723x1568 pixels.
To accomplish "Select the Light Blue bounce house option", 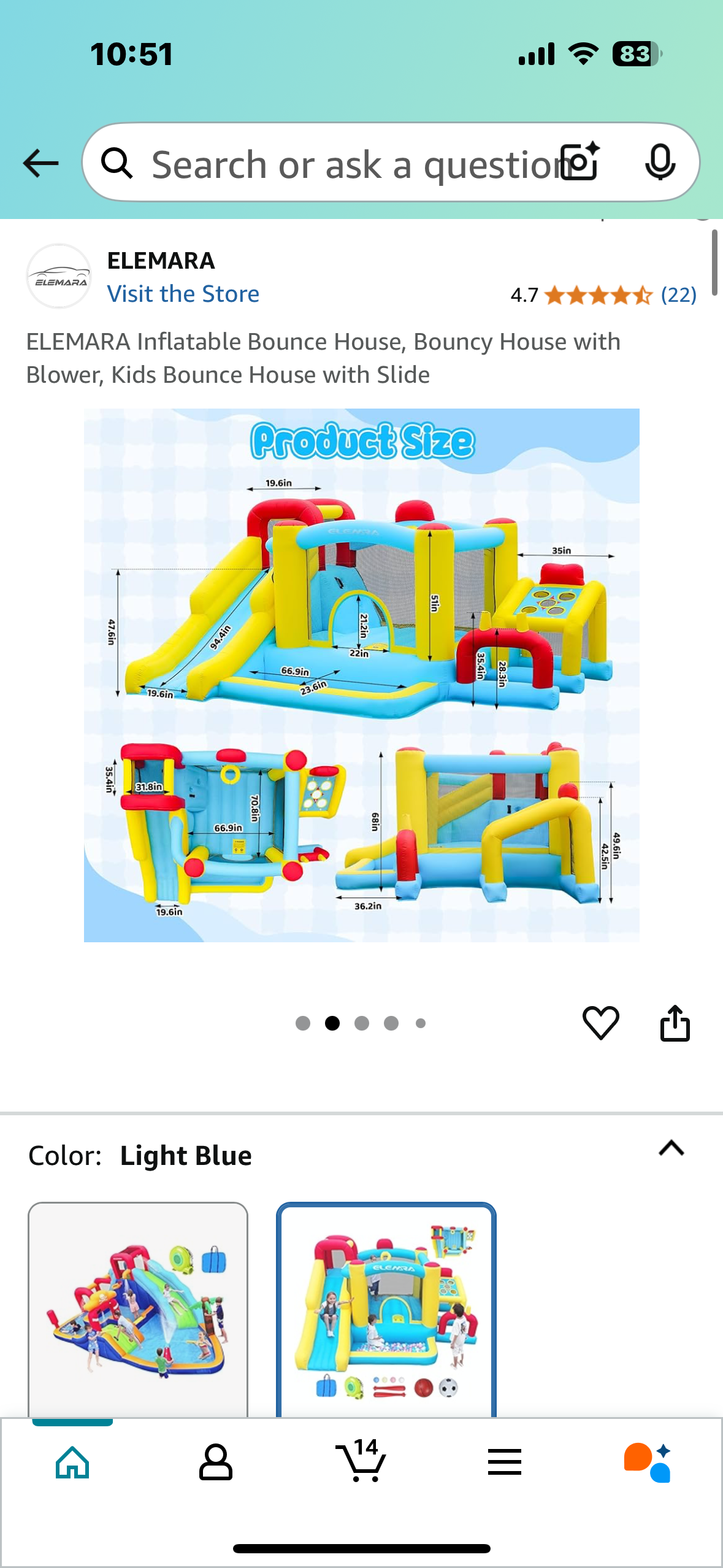I will click(386, 1310).
